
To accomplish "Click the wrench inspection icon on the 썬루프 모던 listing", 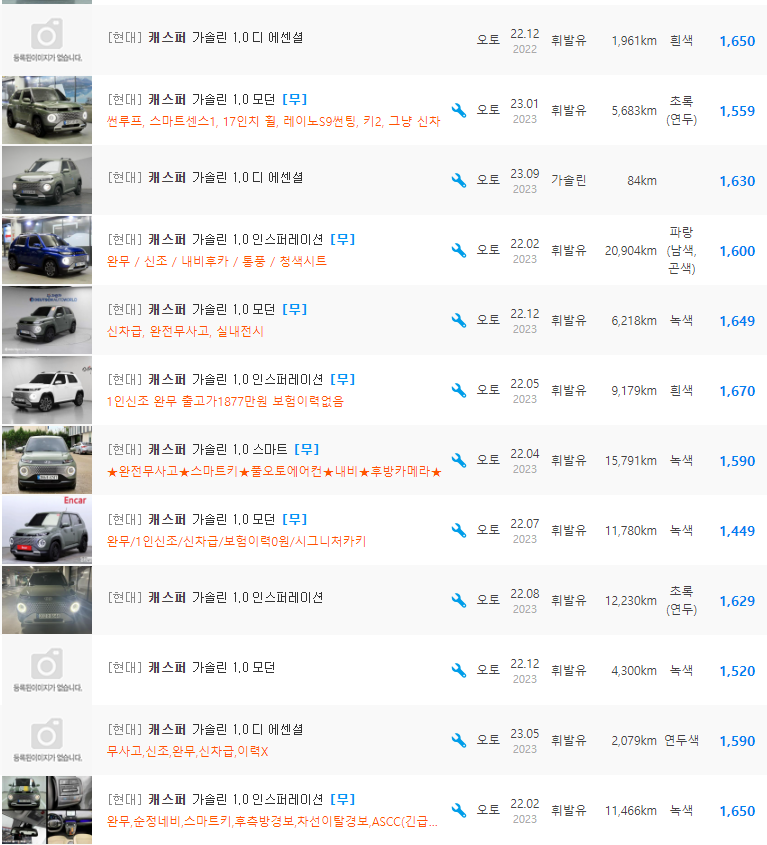I will pyautogui.click(x=458, y=110).
